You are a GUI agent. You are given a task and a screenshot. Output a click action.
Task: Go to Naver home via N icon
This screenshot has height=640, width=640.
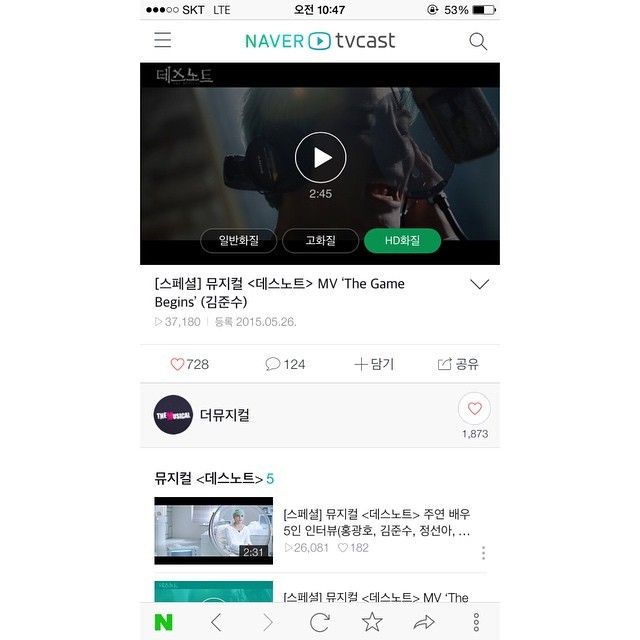[163, 622]
